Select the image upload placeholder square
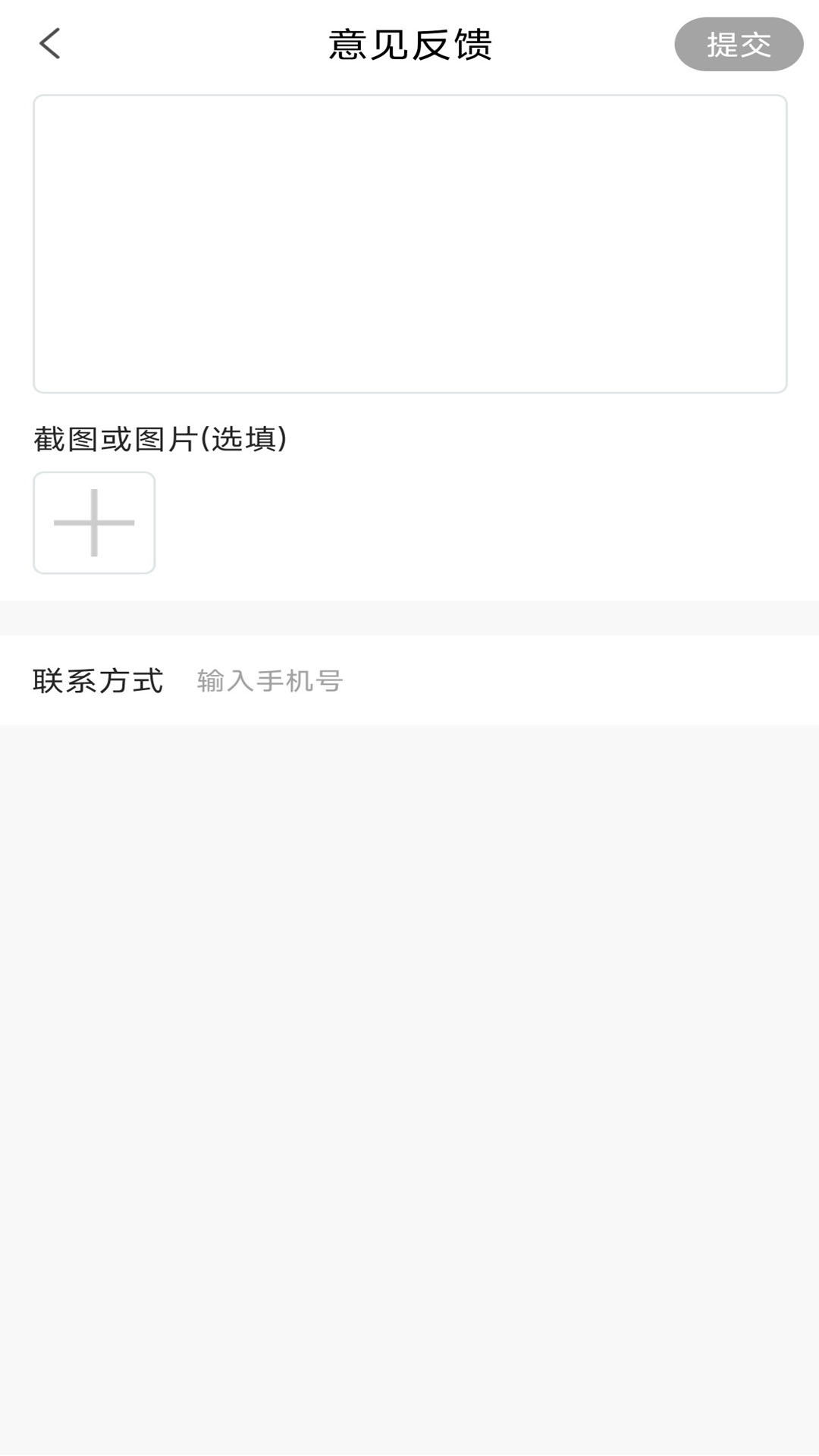819x1456 pixels. tap(93, 522)
